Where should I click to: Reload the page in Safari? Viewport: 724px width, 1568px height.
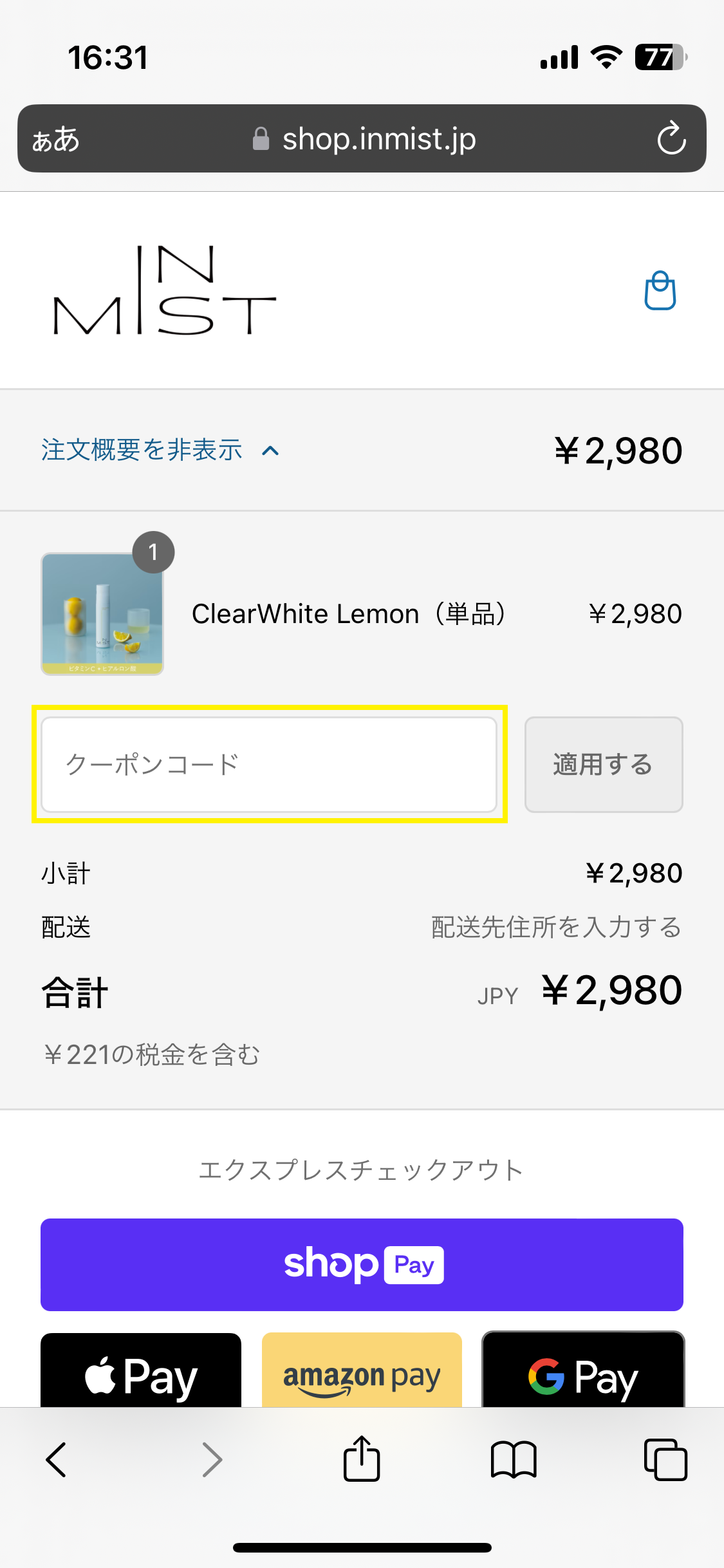pyautogui.click(x=671, y=138)
